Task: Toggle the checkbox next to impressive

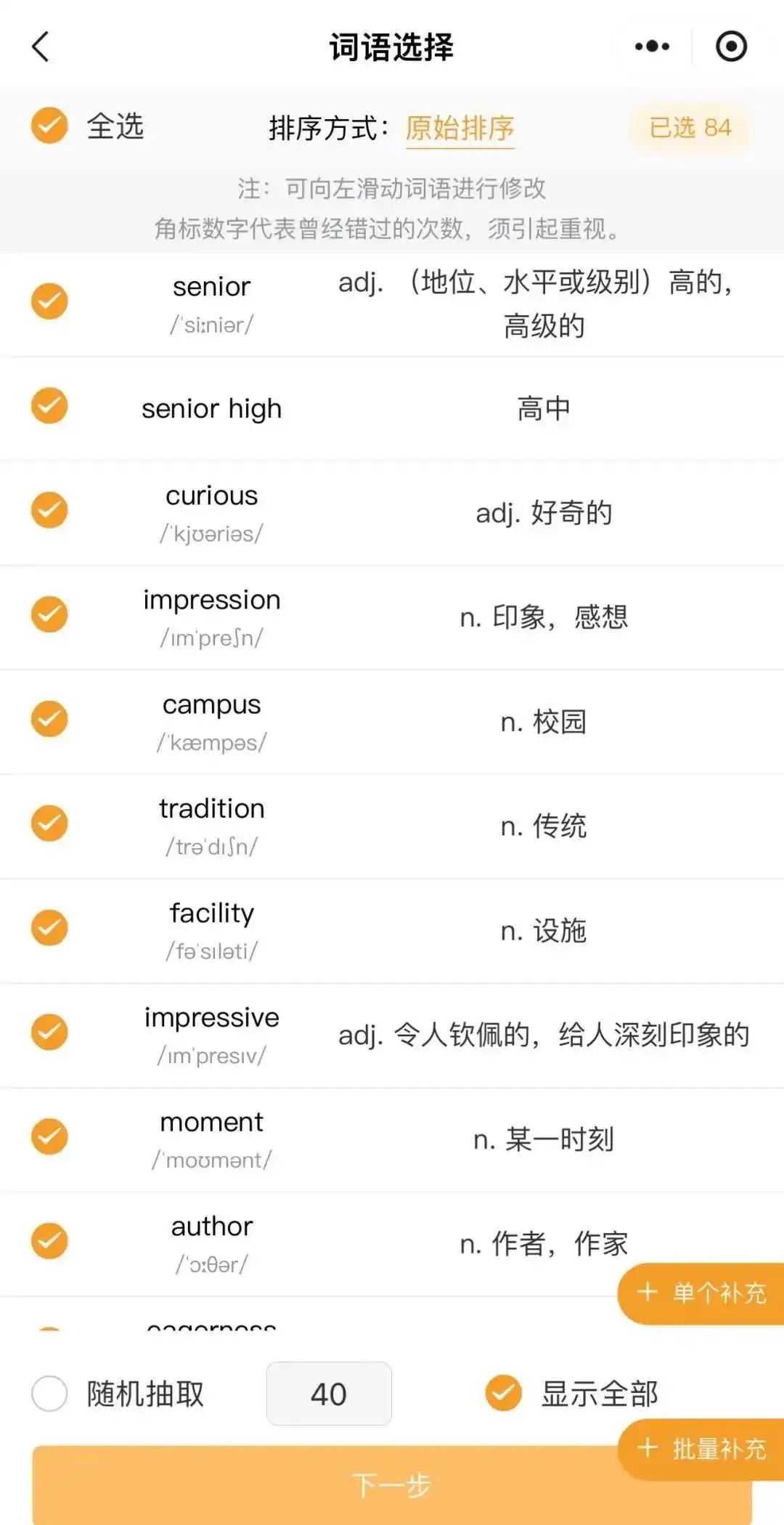Action: coord(49,1032)
